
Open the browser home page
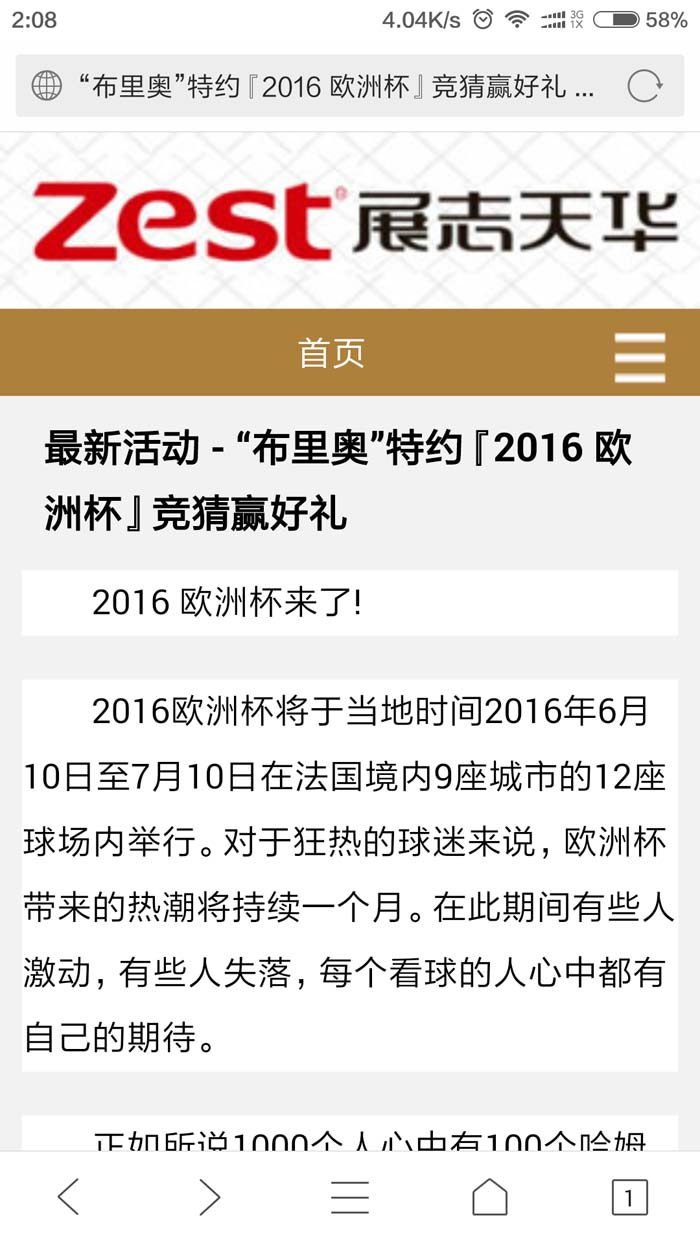point(490,1196)
